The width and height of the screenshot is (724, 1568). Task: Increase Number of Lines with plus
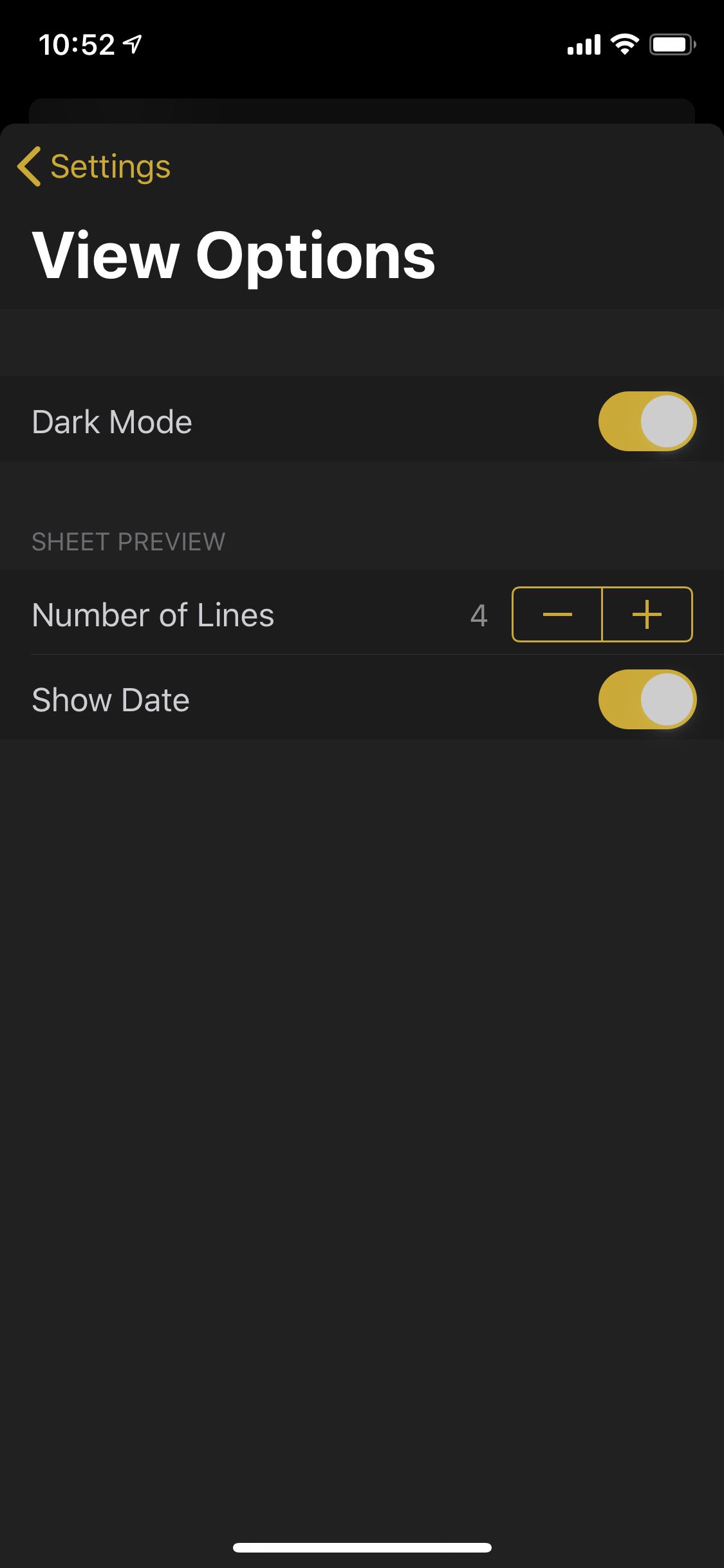tap(647, 615)
